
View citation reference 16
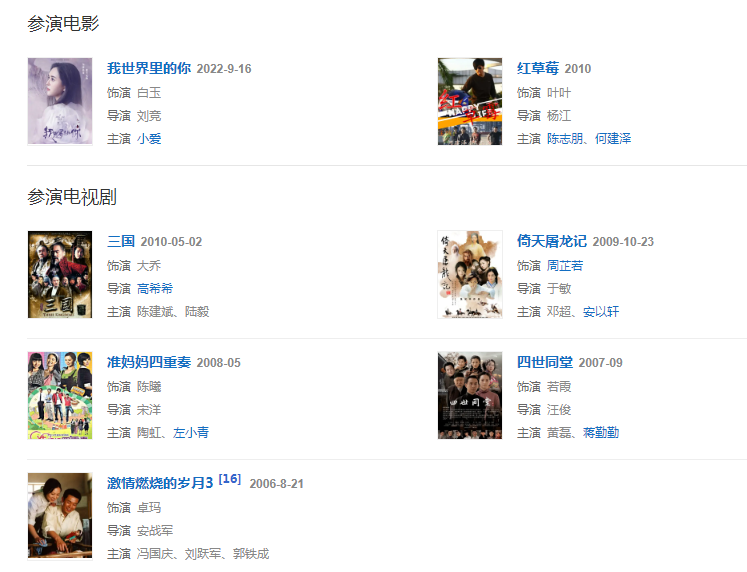coord(229,480)
